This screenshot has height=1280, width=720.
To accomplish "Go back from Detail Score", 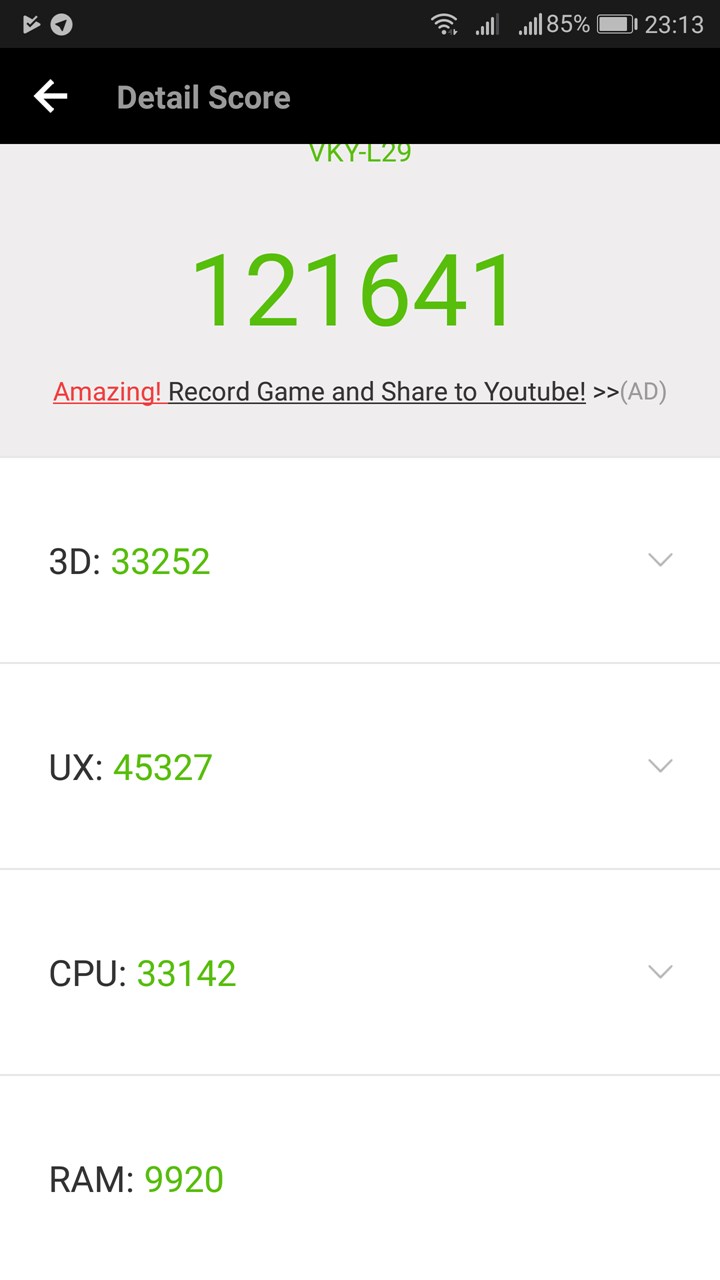I will (x=50, y=96).
